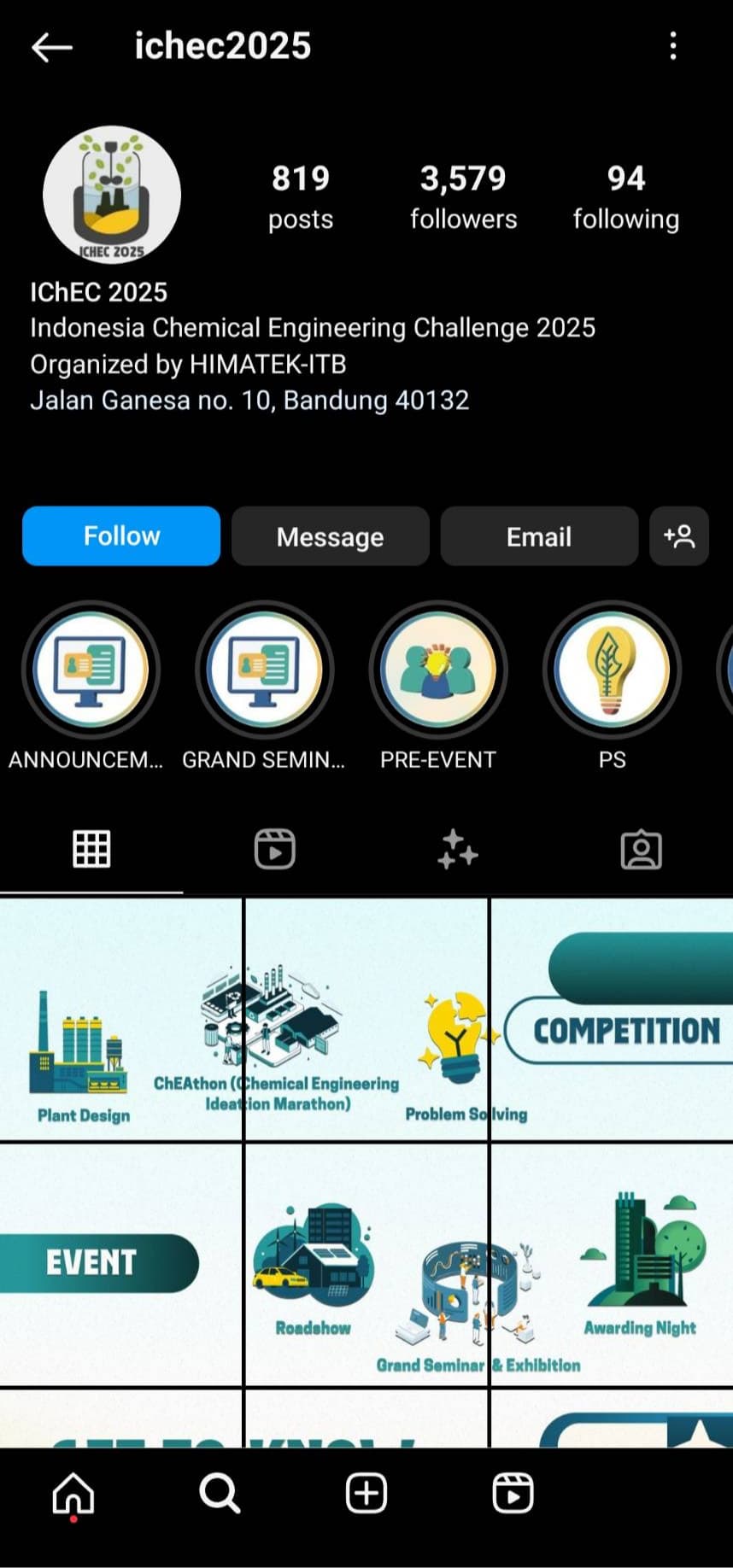Image resolution: width=733 pixels, height=1568 pixels.
Task: Go to the Instagram home feed
Action: 73,1495
